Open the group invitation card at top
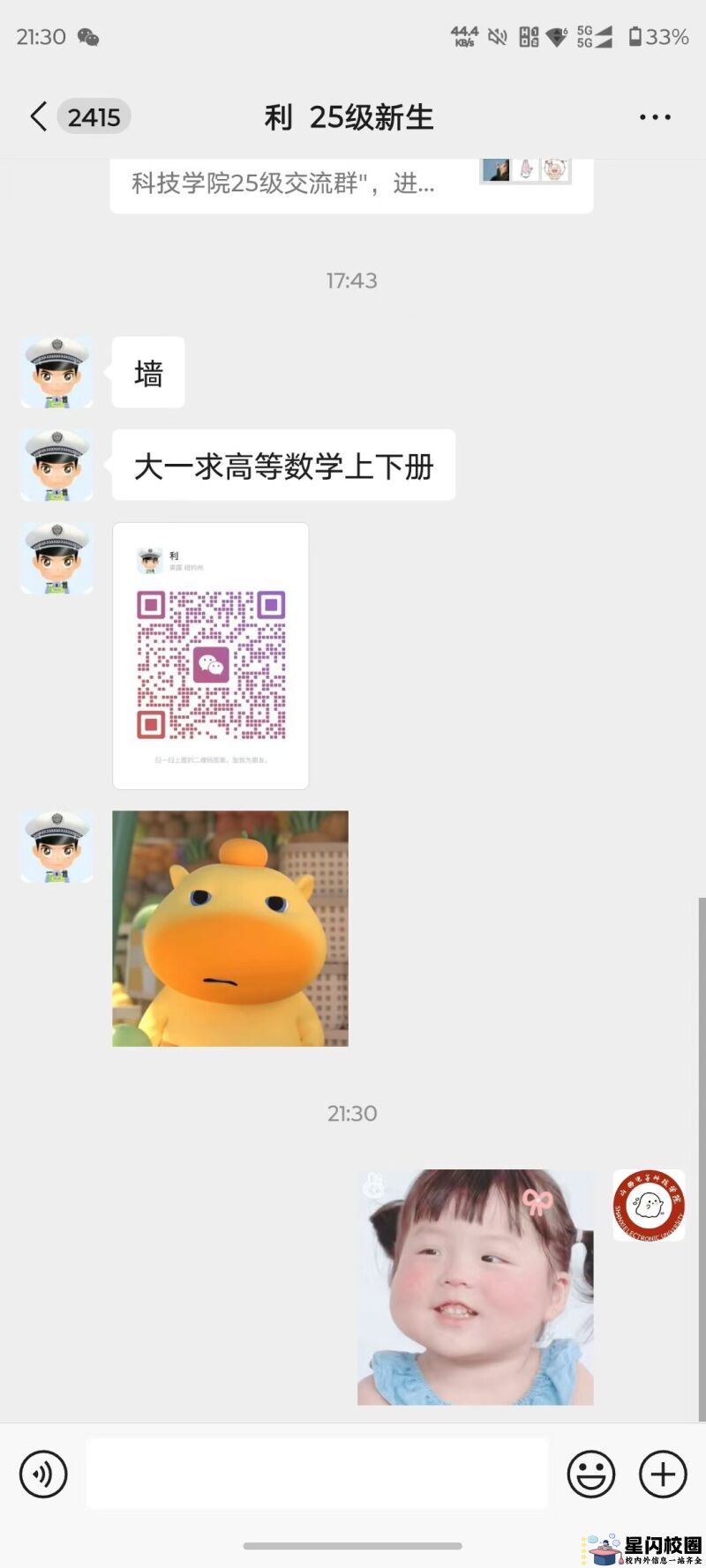The width and height of the screenshot is (706, 1568). point(351,185)
